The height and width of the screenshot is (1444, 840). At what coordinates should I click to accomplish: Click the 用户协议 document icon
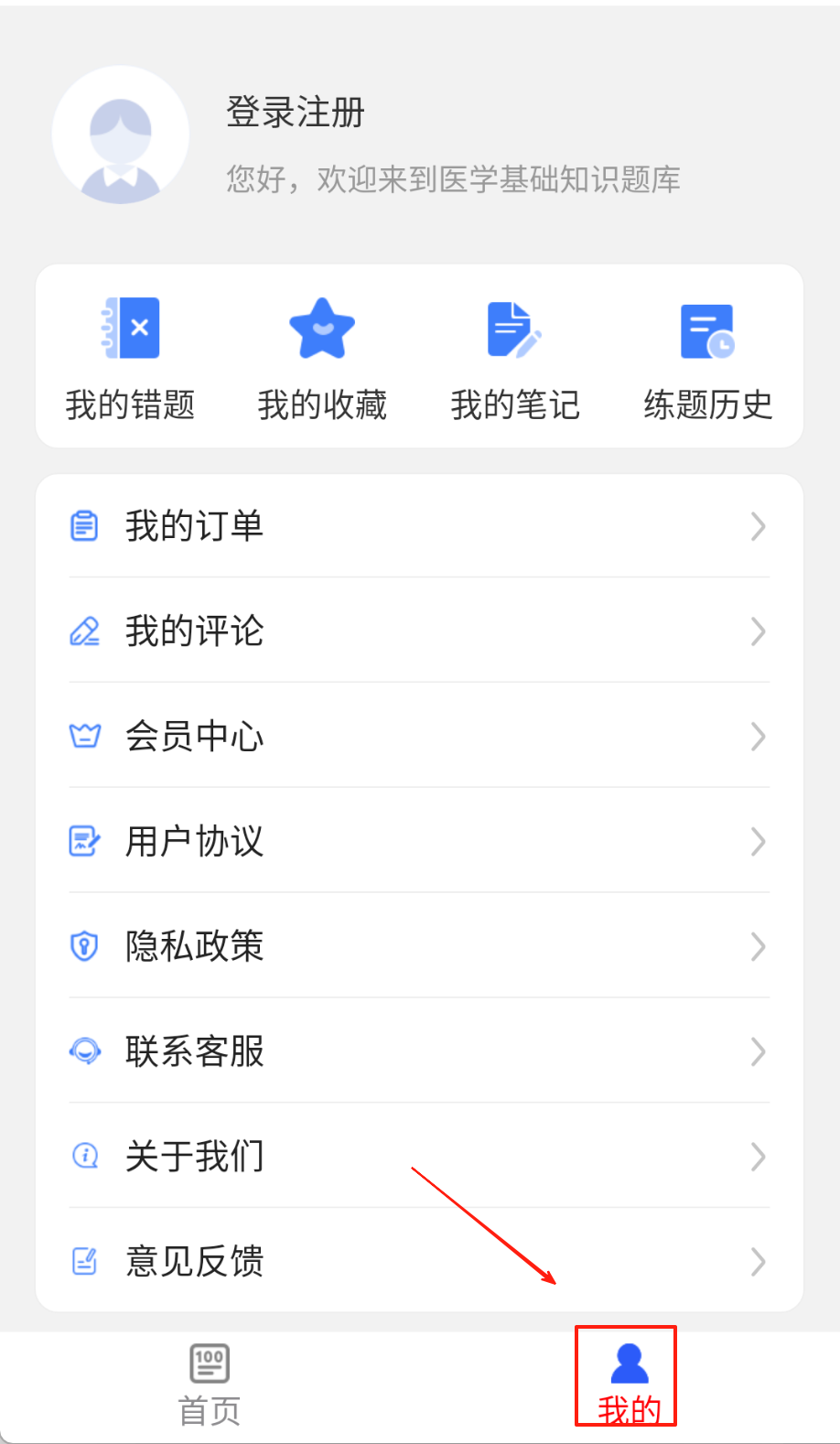[84, 842]
